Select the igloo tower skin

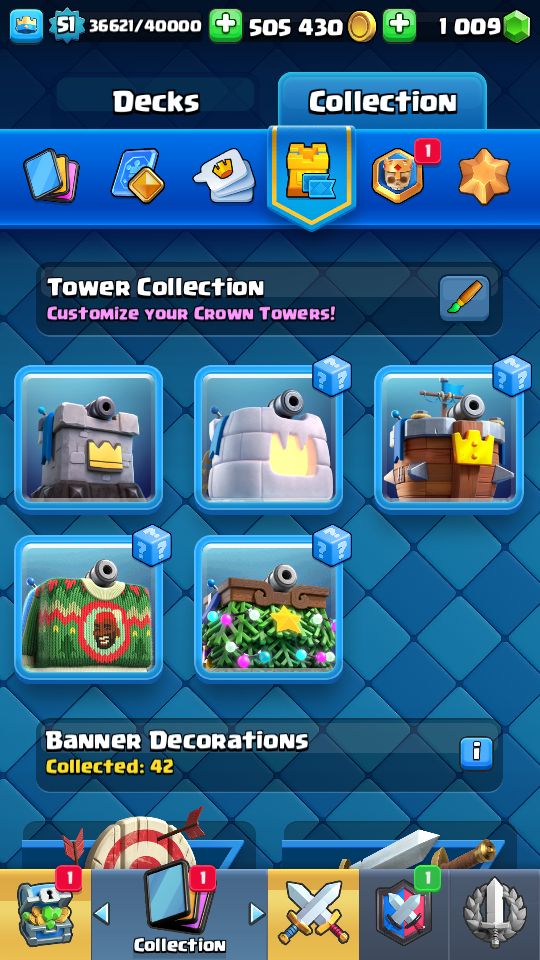pyautogui.click(x=269, y=438)
